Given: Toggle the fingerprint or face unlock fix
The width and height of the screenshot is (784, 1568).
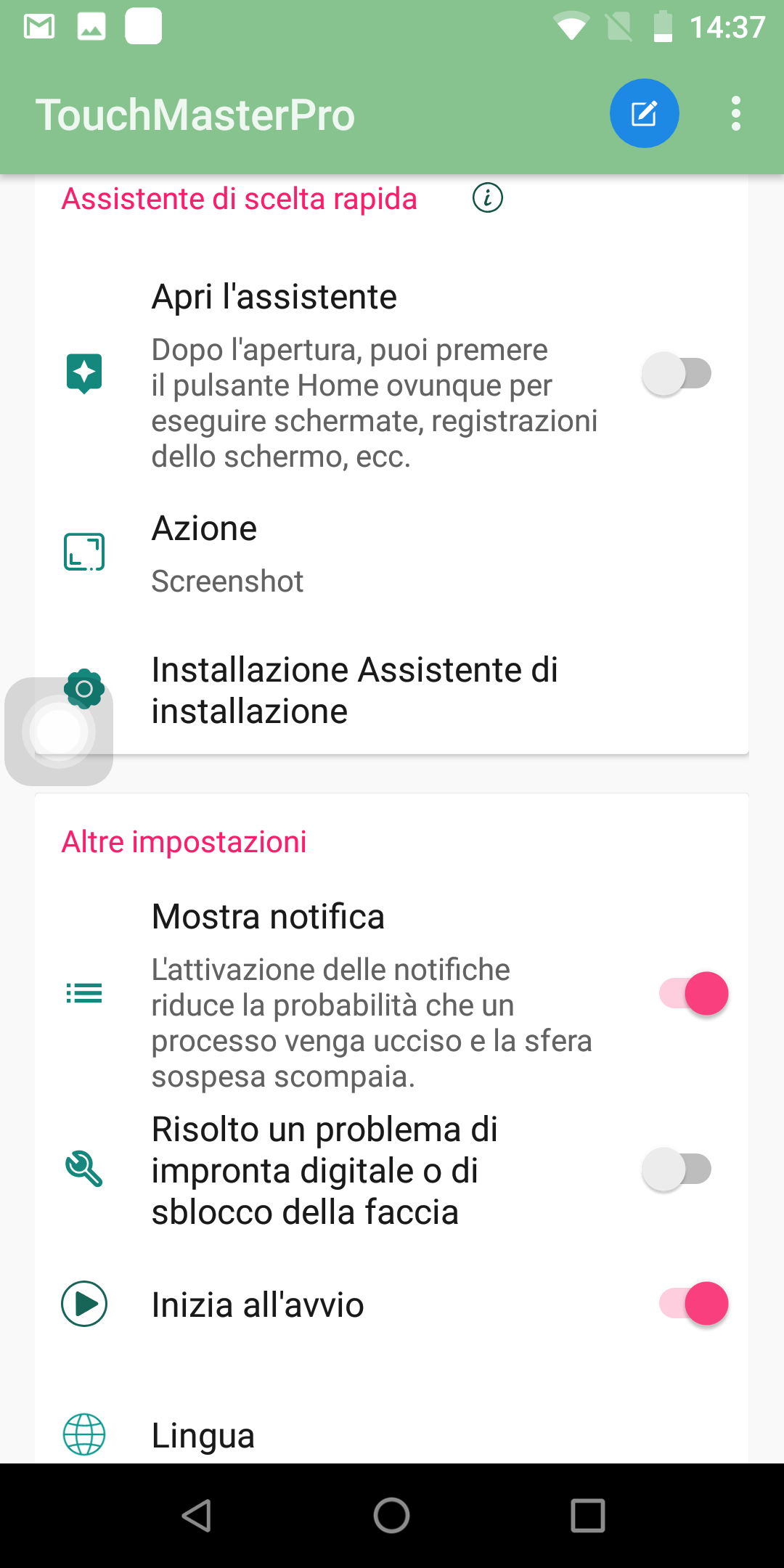Looking at the screenshot, I should pos(677,1169).
